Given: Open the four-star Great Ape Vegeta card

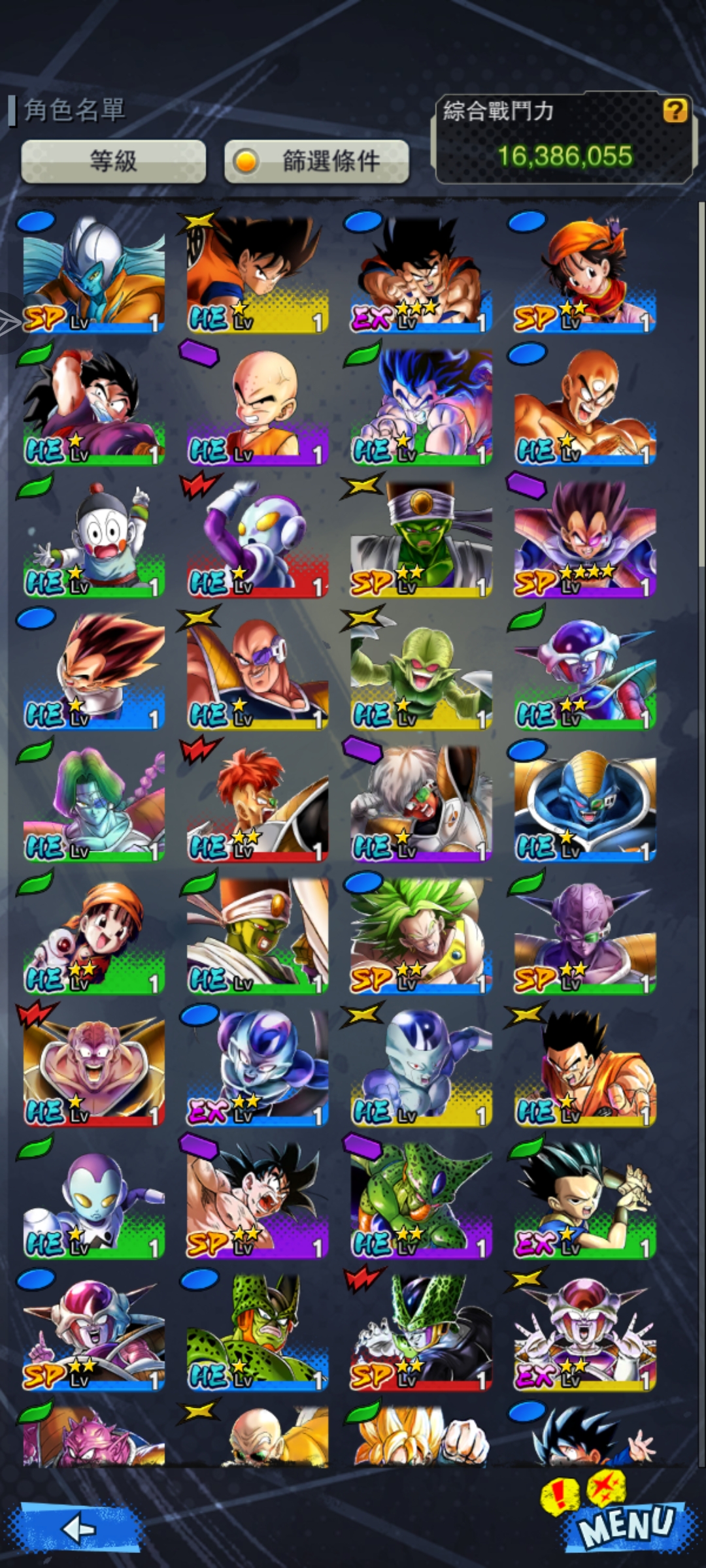Looking at the screenshot, I should (585, 538).
